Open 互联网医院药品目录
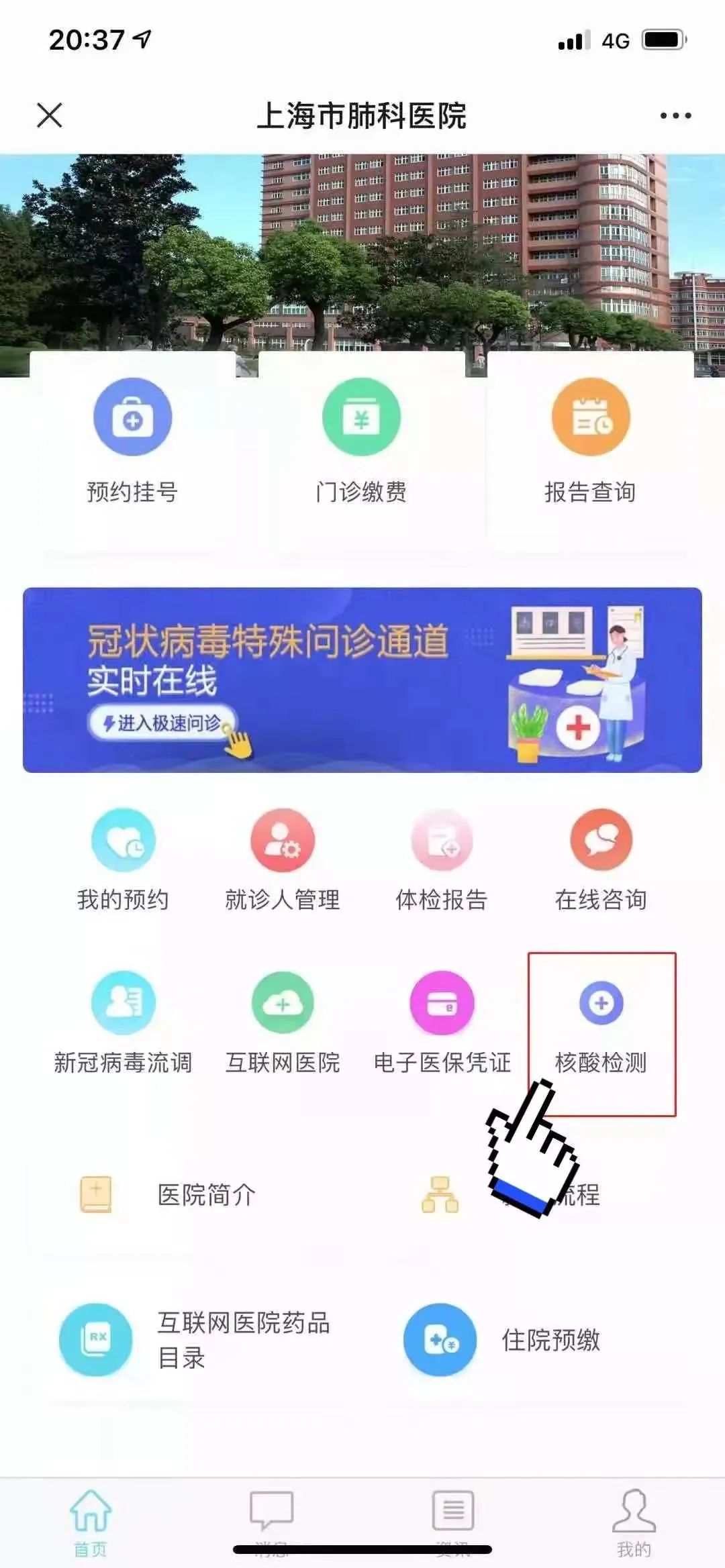The height and width of the screenshot is (1568, 725). [195, 1339]
